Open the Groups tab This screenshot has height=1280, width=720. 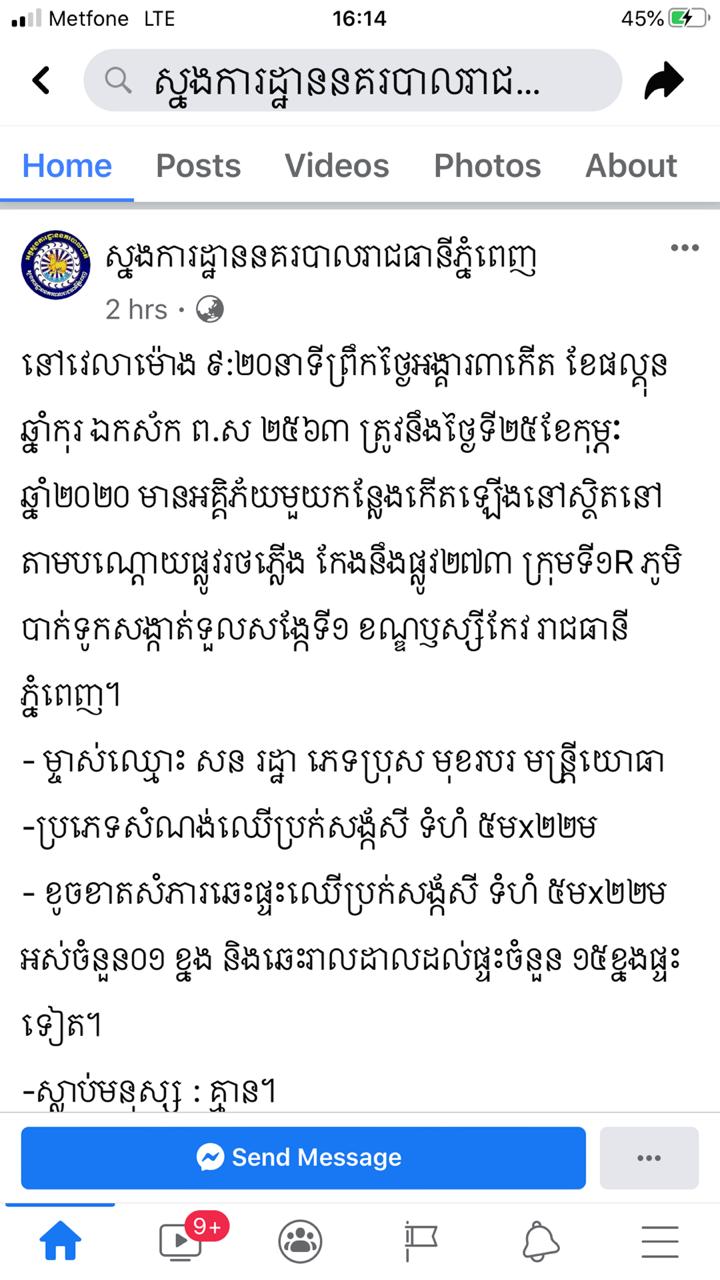300,1242
